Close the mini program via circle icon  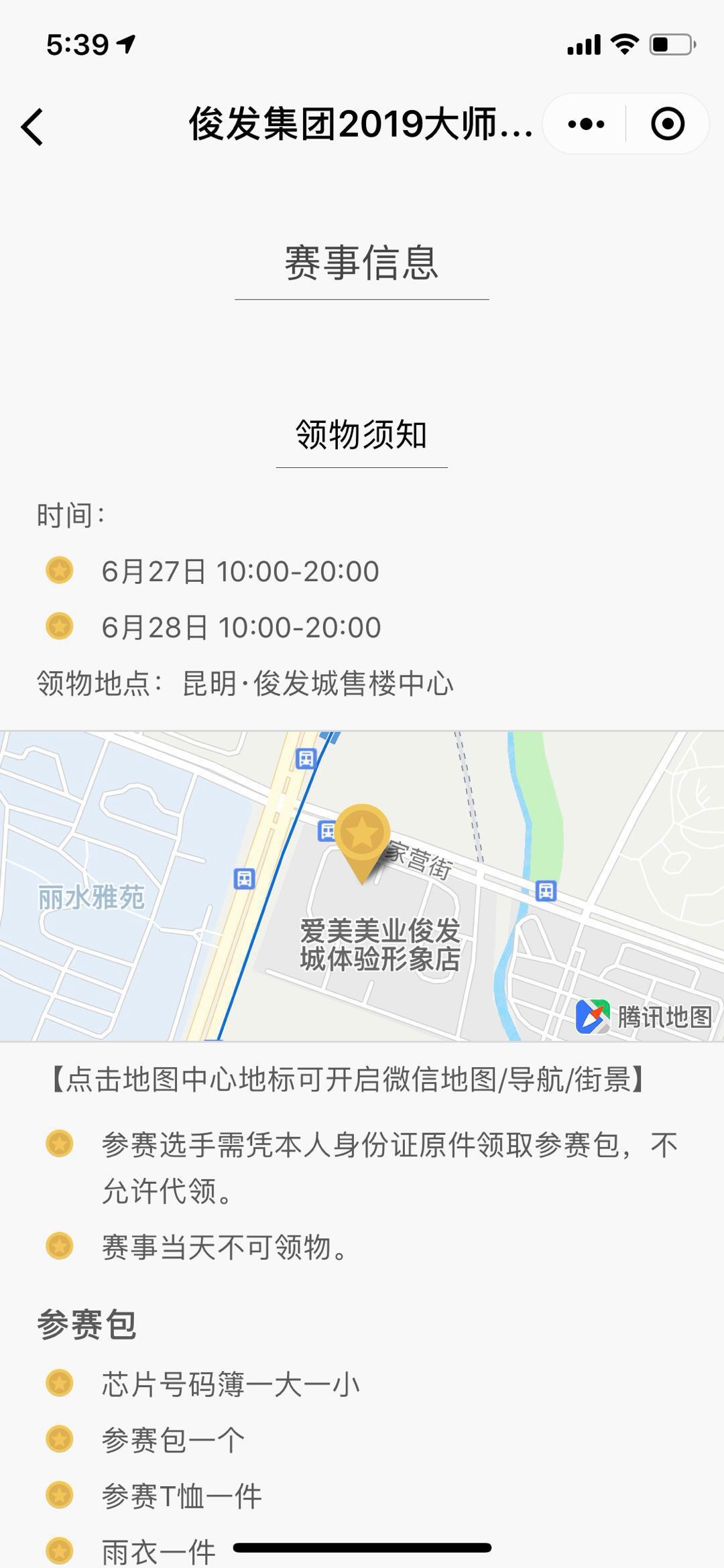[668, 124]
